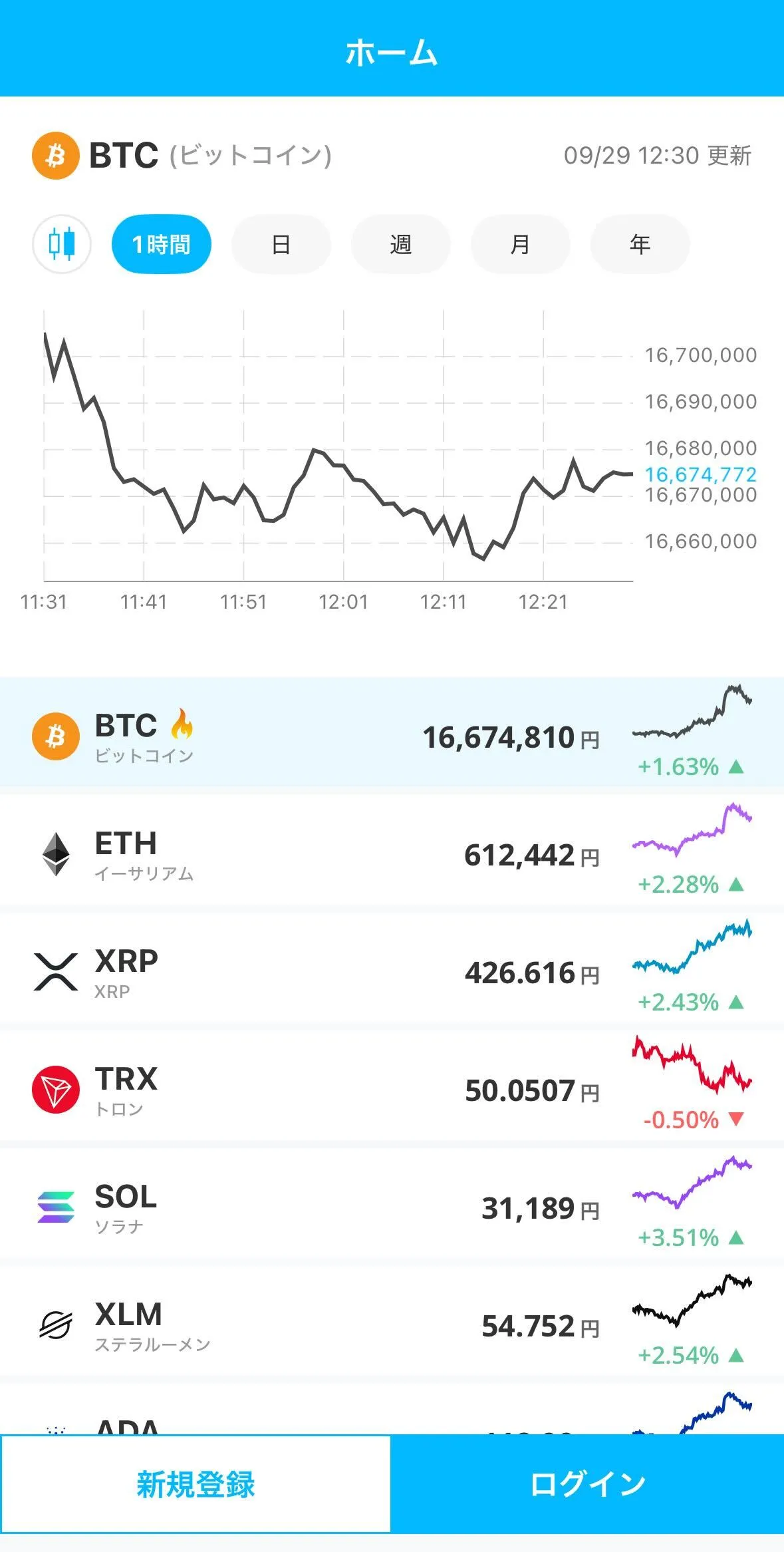Switch to the candlestick chart view
784x1552 pixels.
click(61, 244)
